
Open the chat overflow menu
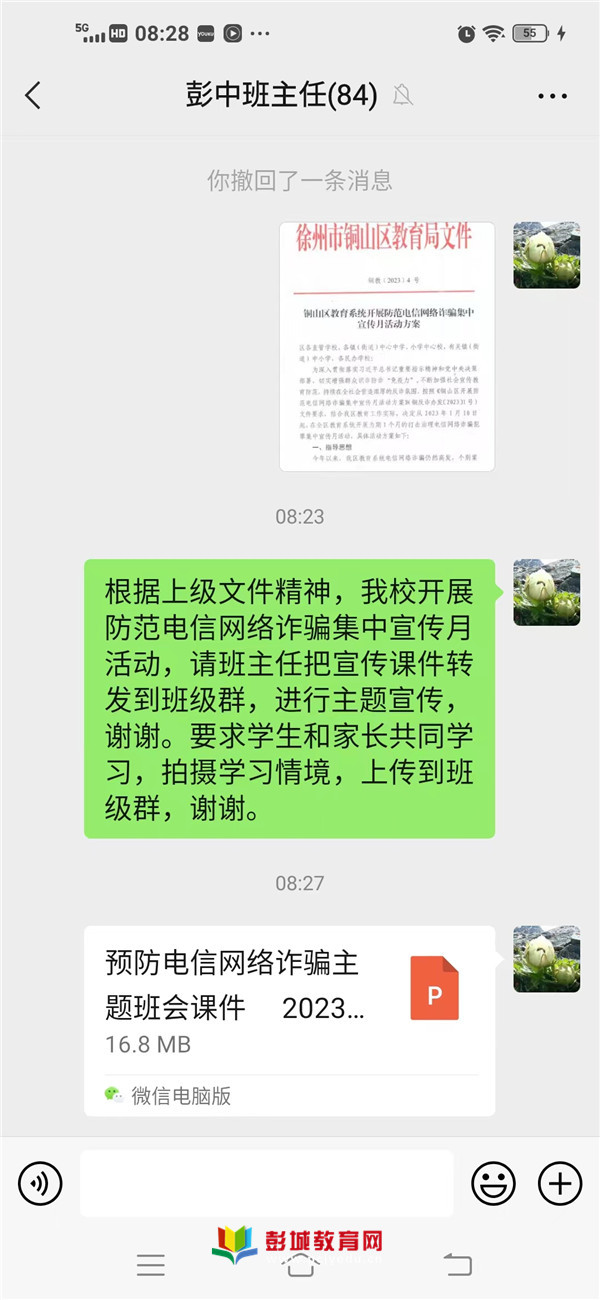pos(552,96)
